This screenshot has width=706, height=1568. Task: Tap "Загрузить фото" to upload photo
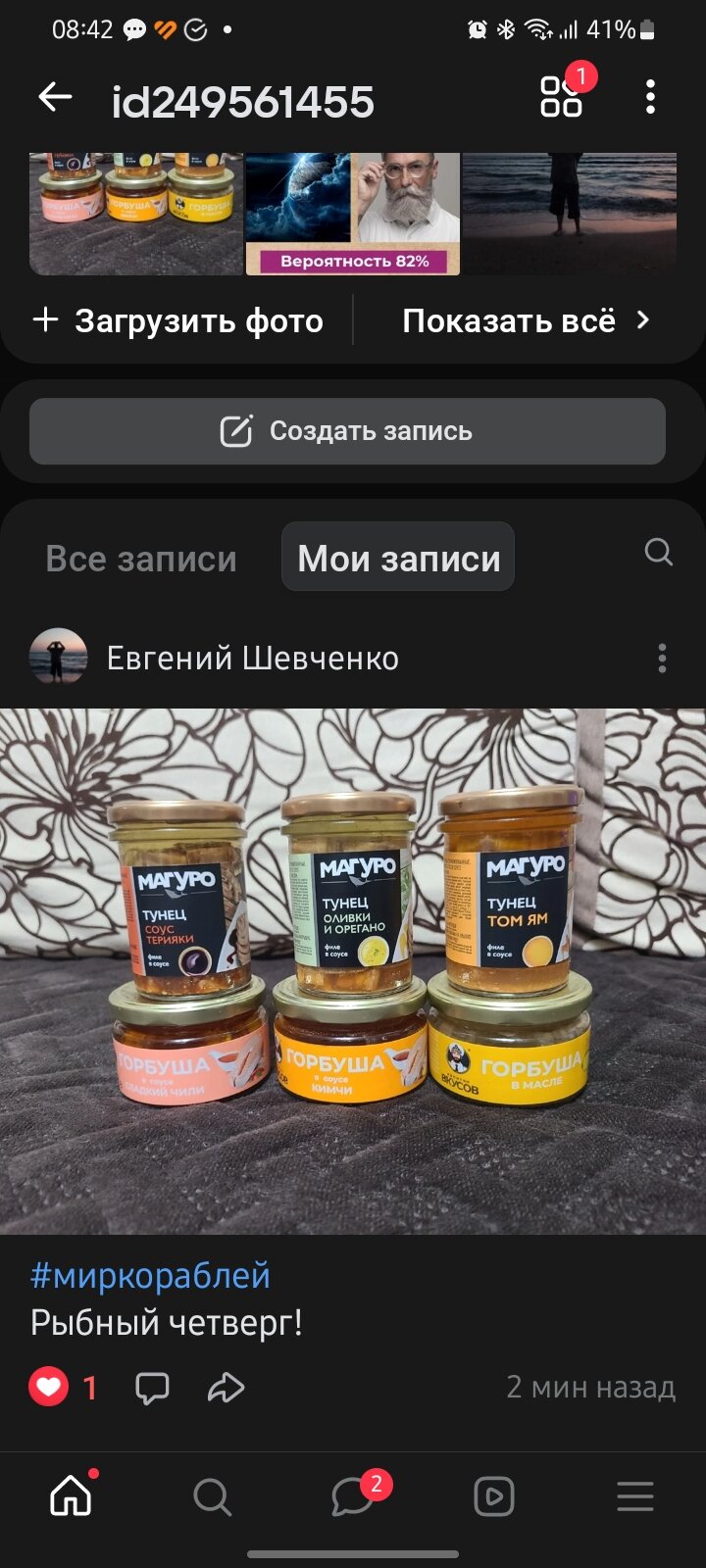[x=177, y=320]
